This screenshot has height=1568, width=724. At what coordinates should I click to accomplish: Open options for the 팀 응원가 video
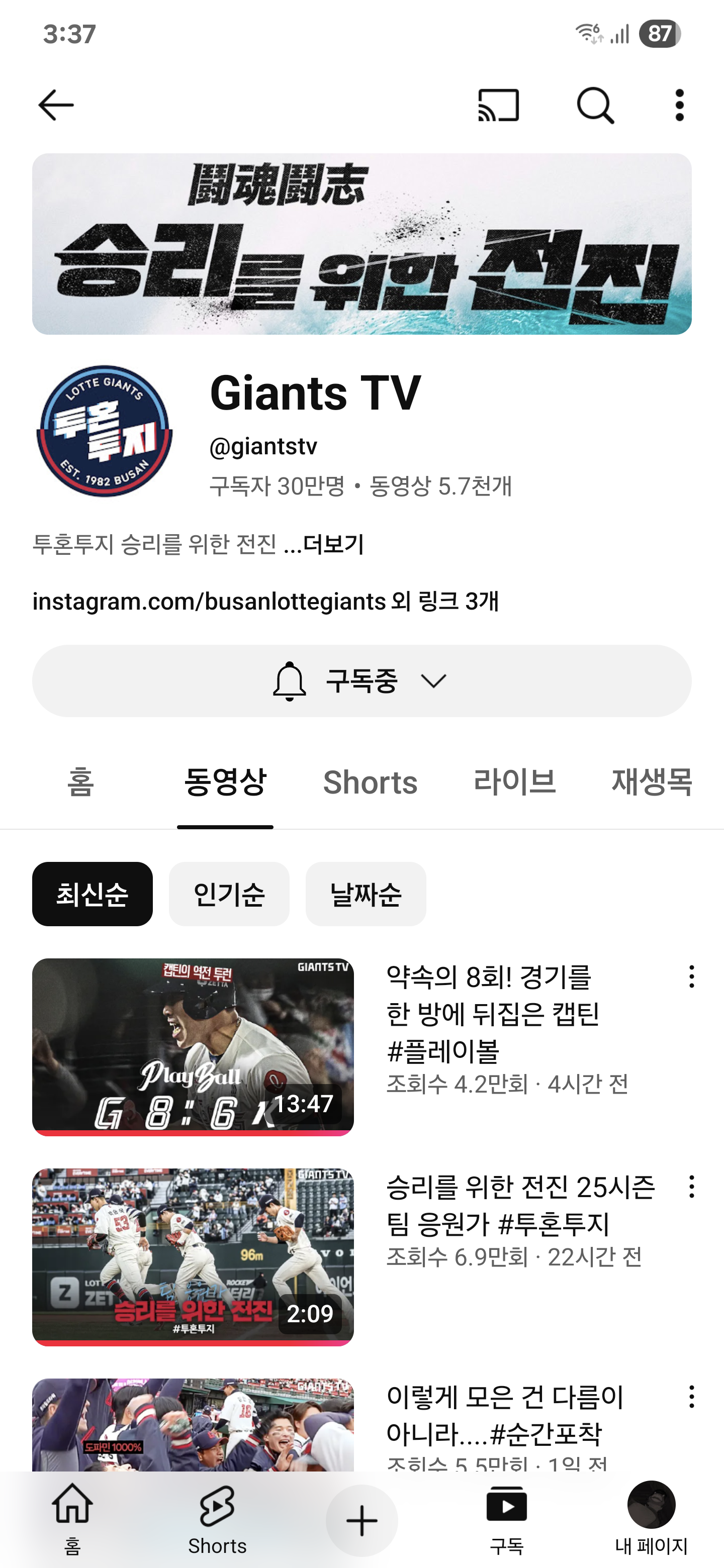[x=691, y=1187]
